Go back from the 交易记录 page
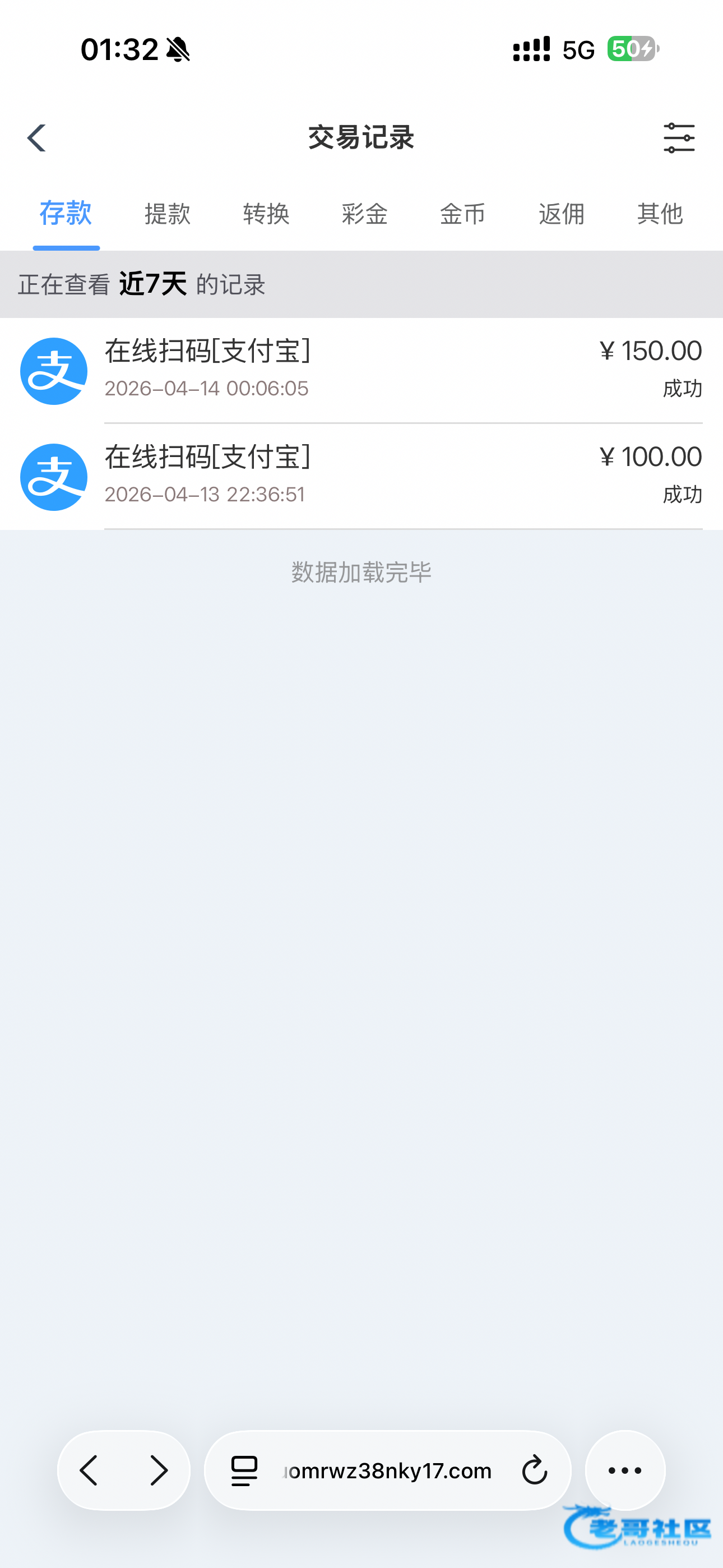This screenshot has height=1568, width=723. (36, 138)
